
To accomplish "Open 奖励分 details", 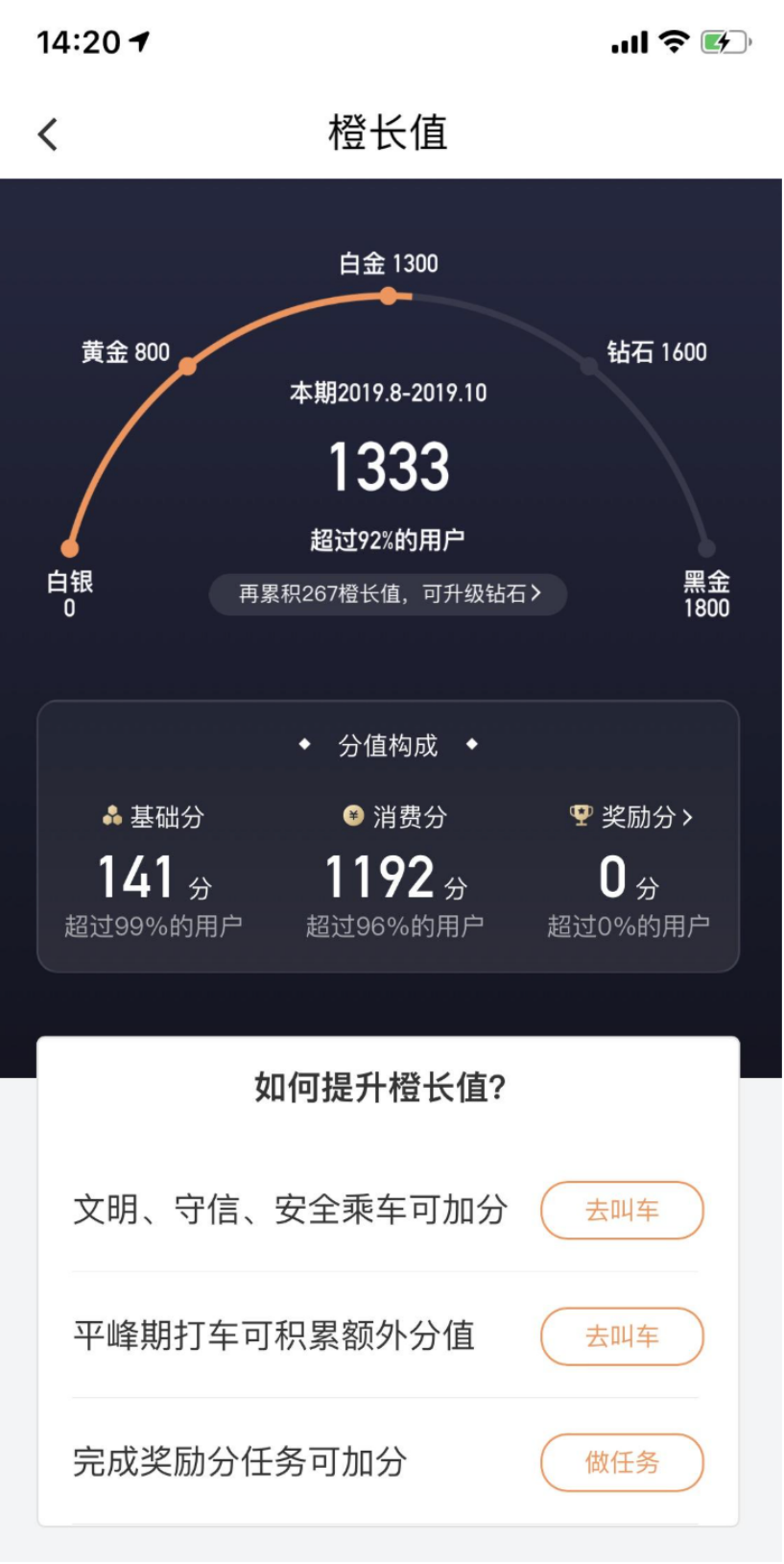I will click(631, 817).
